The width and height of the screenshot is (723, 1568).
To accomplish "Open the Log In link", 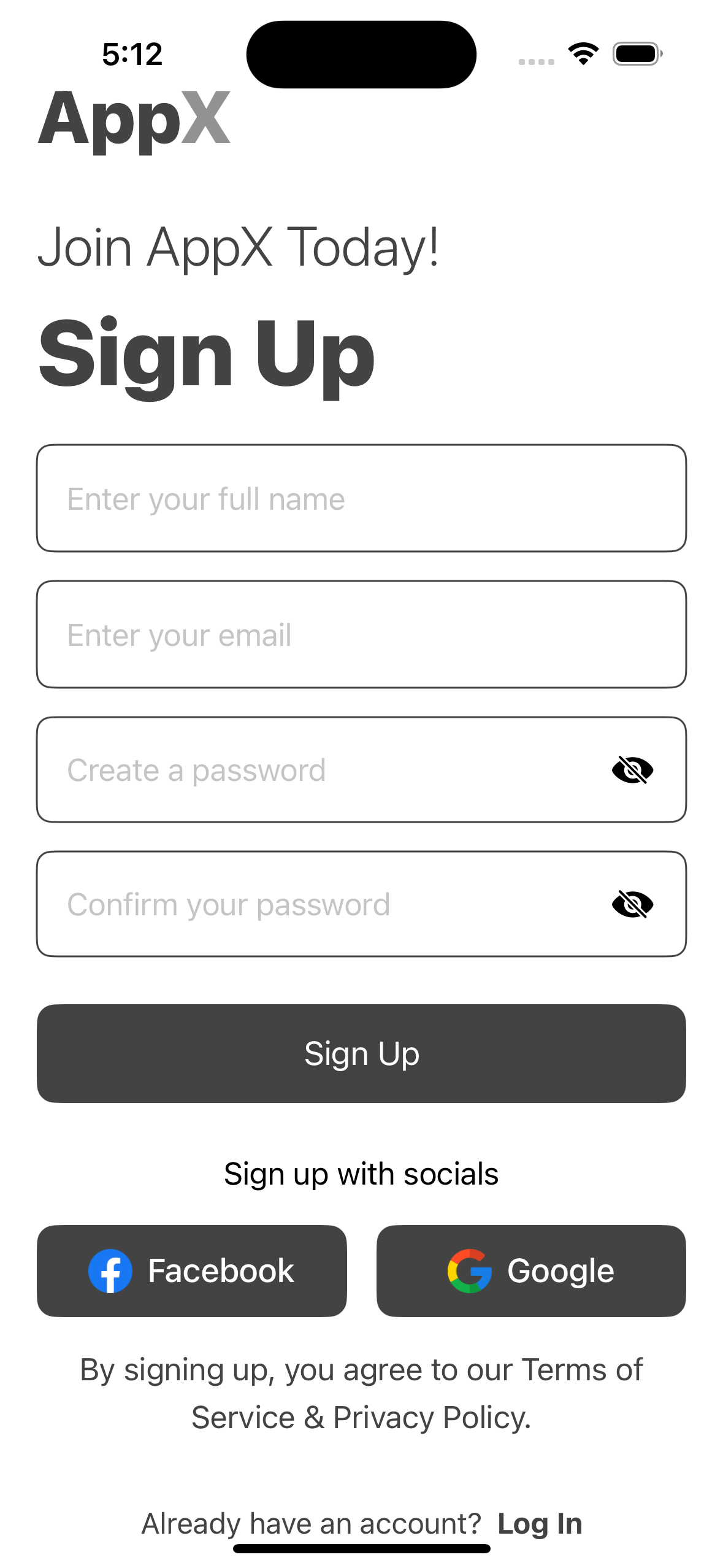I will (540, 1524).
